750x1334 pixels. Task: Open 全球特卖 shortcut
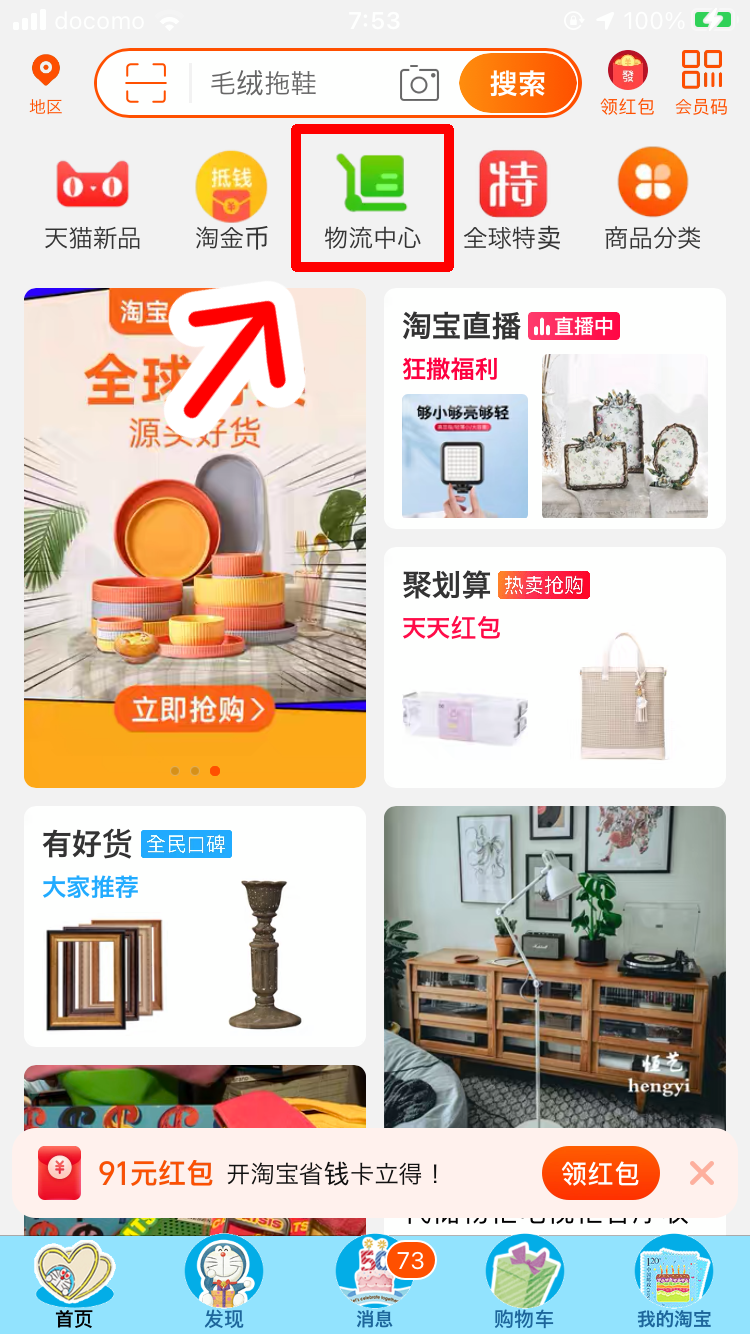[x=512, y=203]
